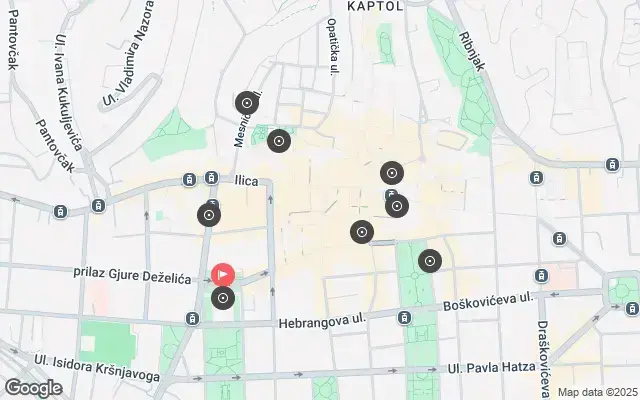This screenshot has height=400, width=640.
Task: Select the black marker on Mesnička ul.
Action: pyautogui.click(x=247, y=102)
